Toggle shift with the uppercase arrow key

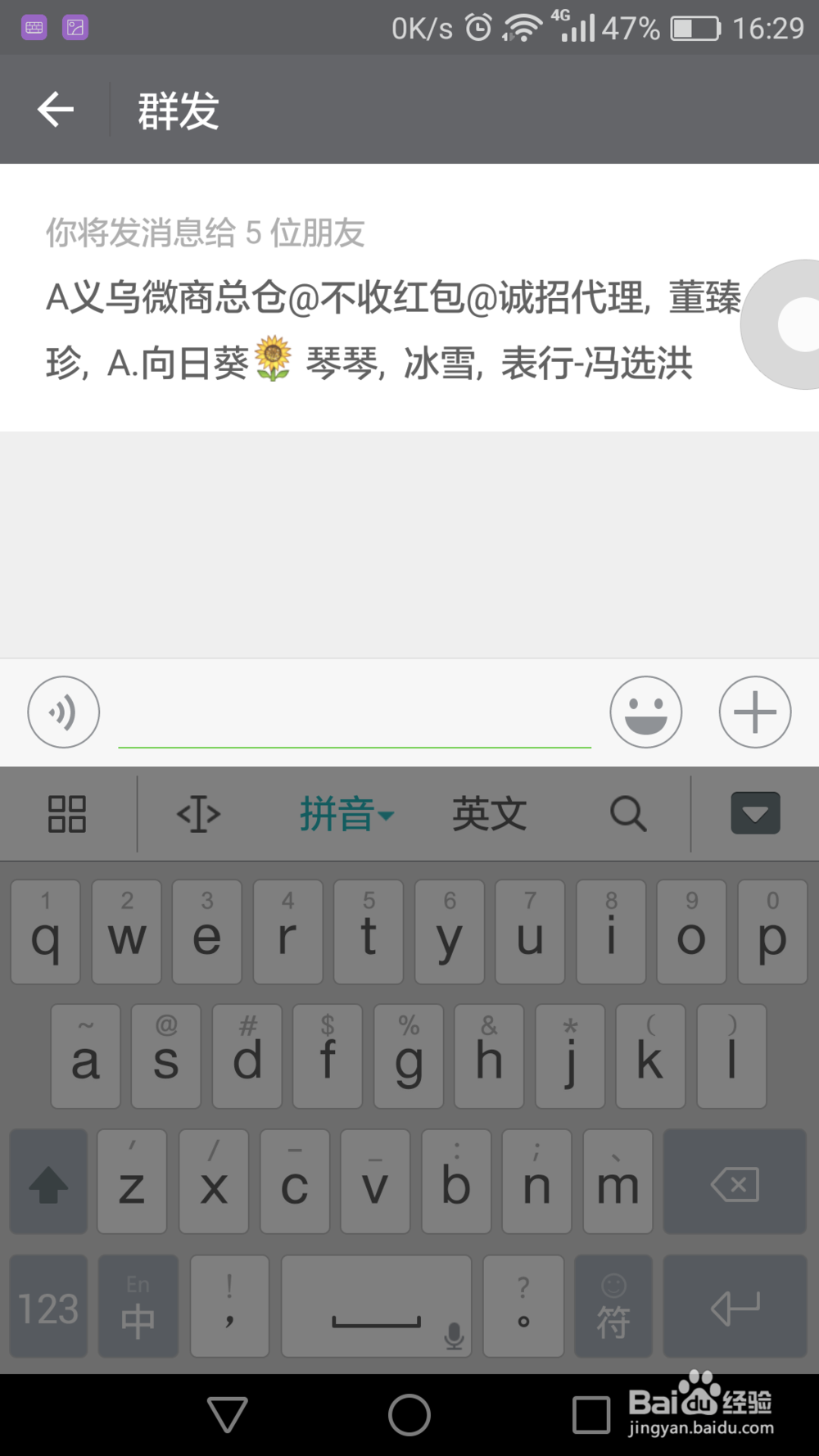pos(47,1182)
